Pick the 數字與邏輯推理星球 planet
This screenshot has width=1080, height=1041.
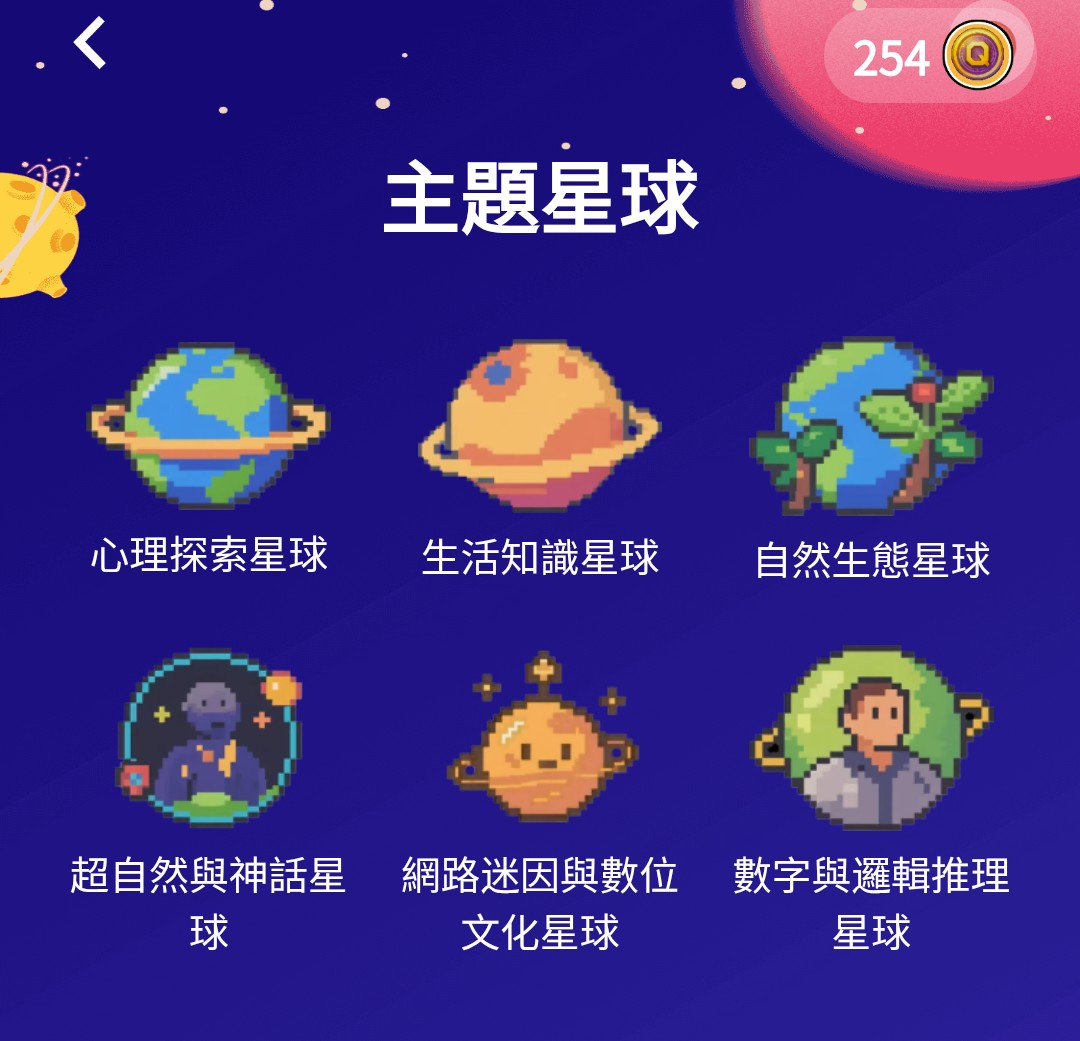pyautogui.click(x=871, y=740)
